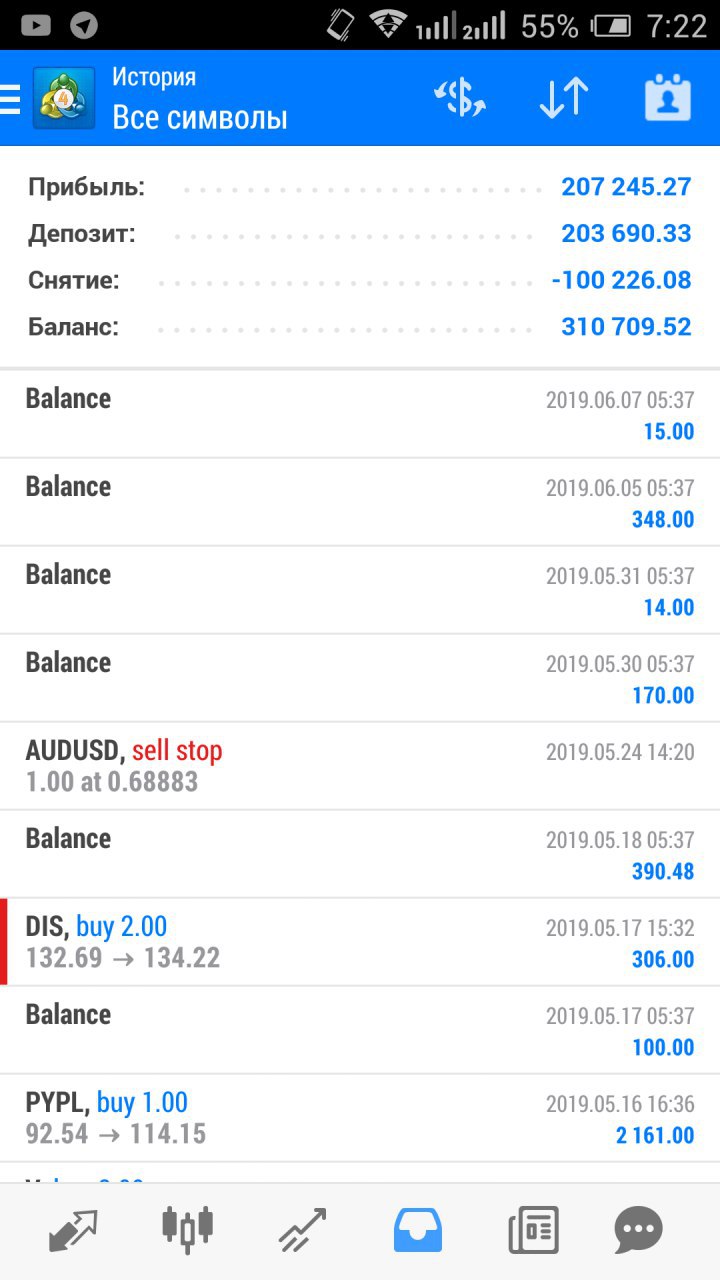
Task: Open the Balance entry of 390.48
Action: point(360,854)
